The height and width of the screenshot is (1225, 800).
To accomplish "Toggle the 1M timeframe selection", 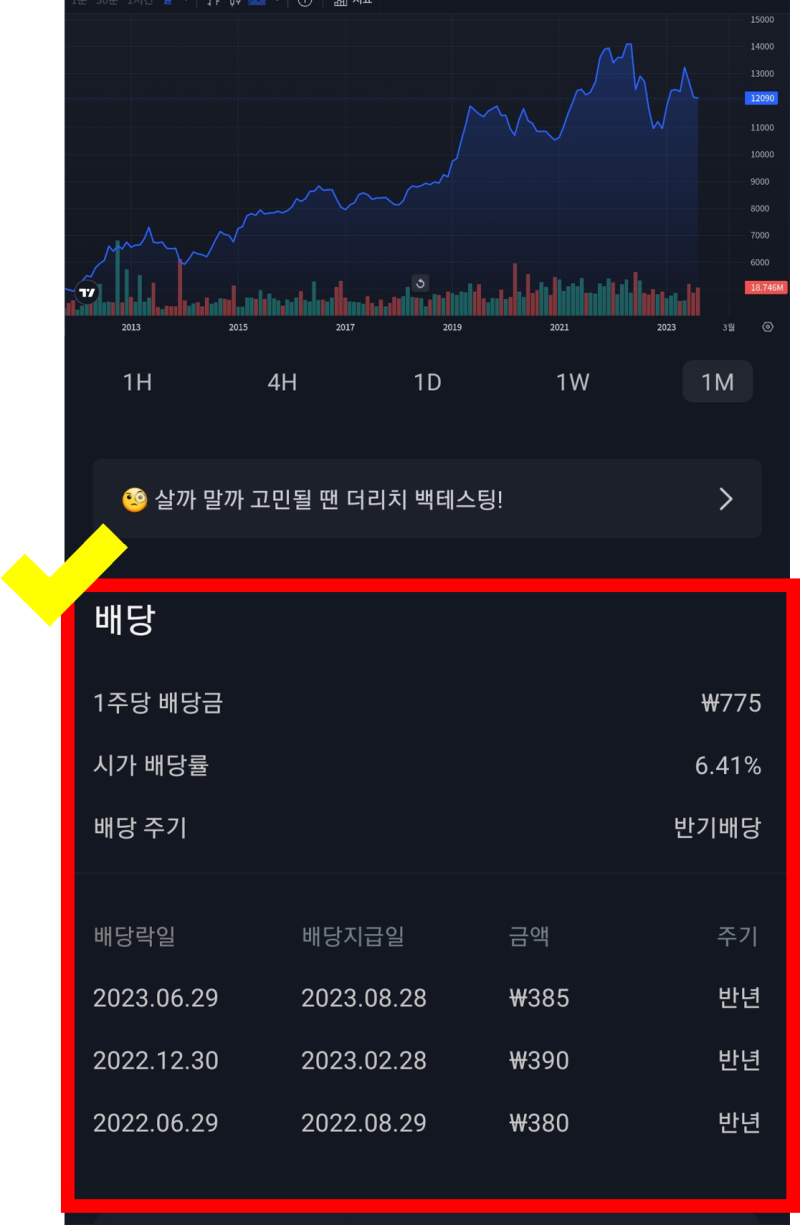I will [717, 381].
